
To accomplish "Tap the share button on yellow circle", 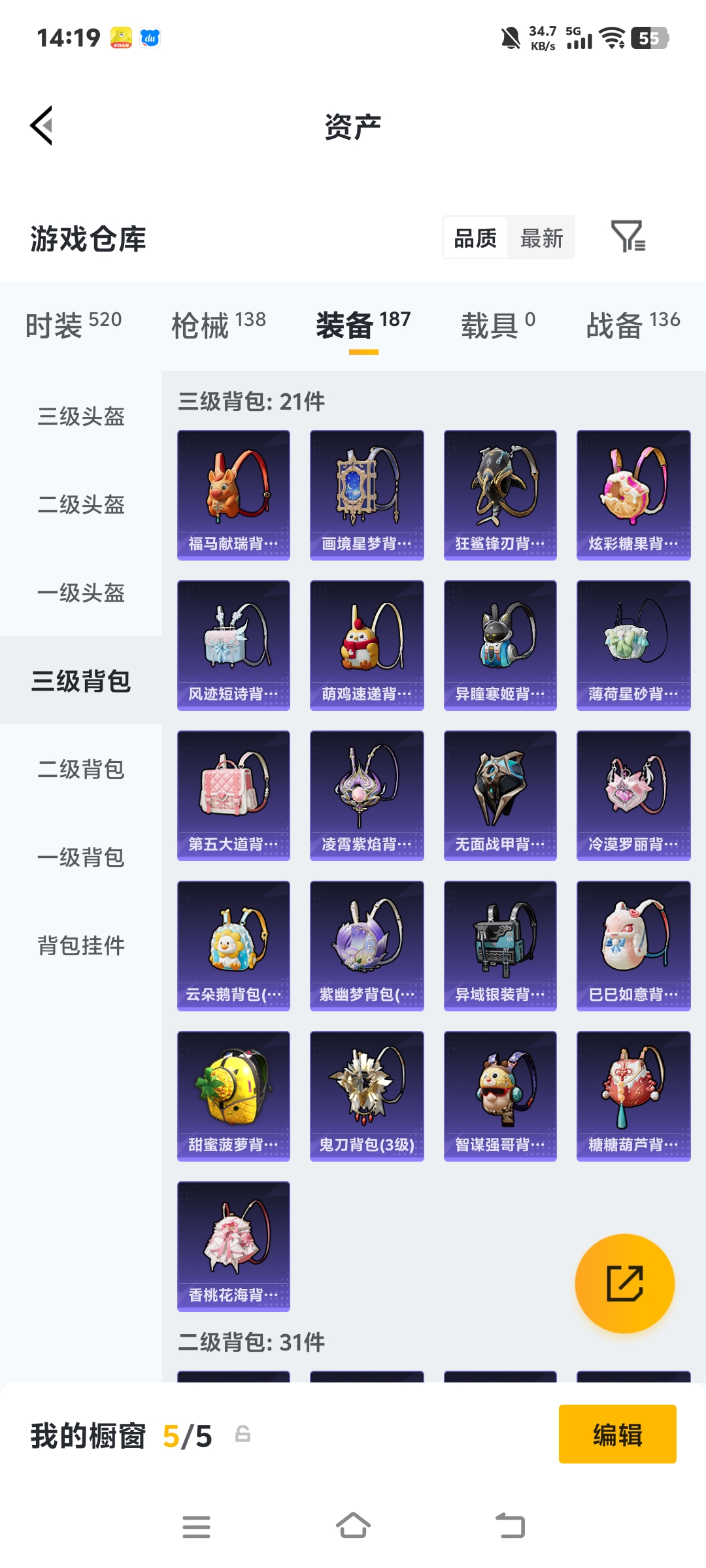I will pyautogui.click(x=624, y=1282).
